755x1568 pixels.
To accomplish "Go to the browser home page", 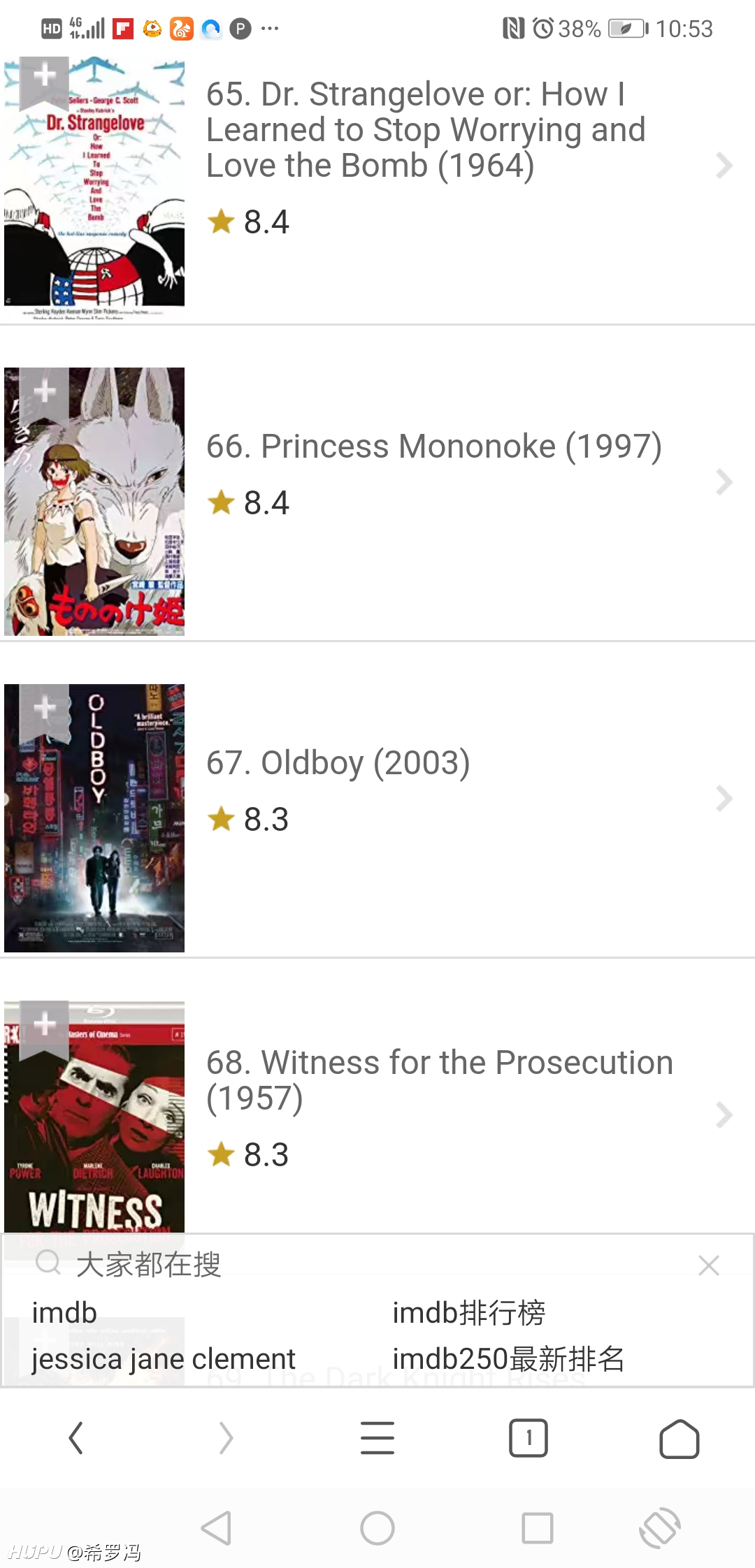I will coord(679,1438).
